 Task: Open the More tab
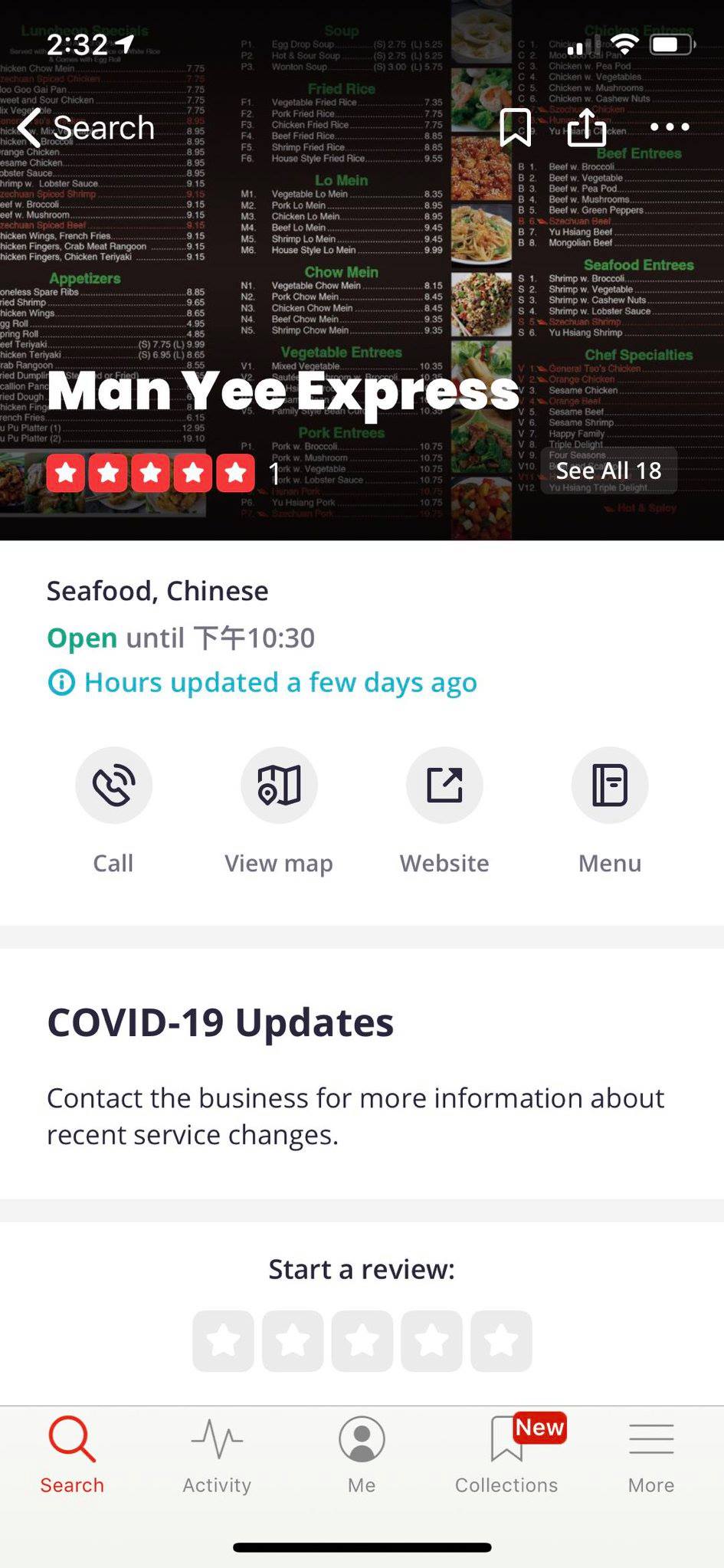[651, 1455]
